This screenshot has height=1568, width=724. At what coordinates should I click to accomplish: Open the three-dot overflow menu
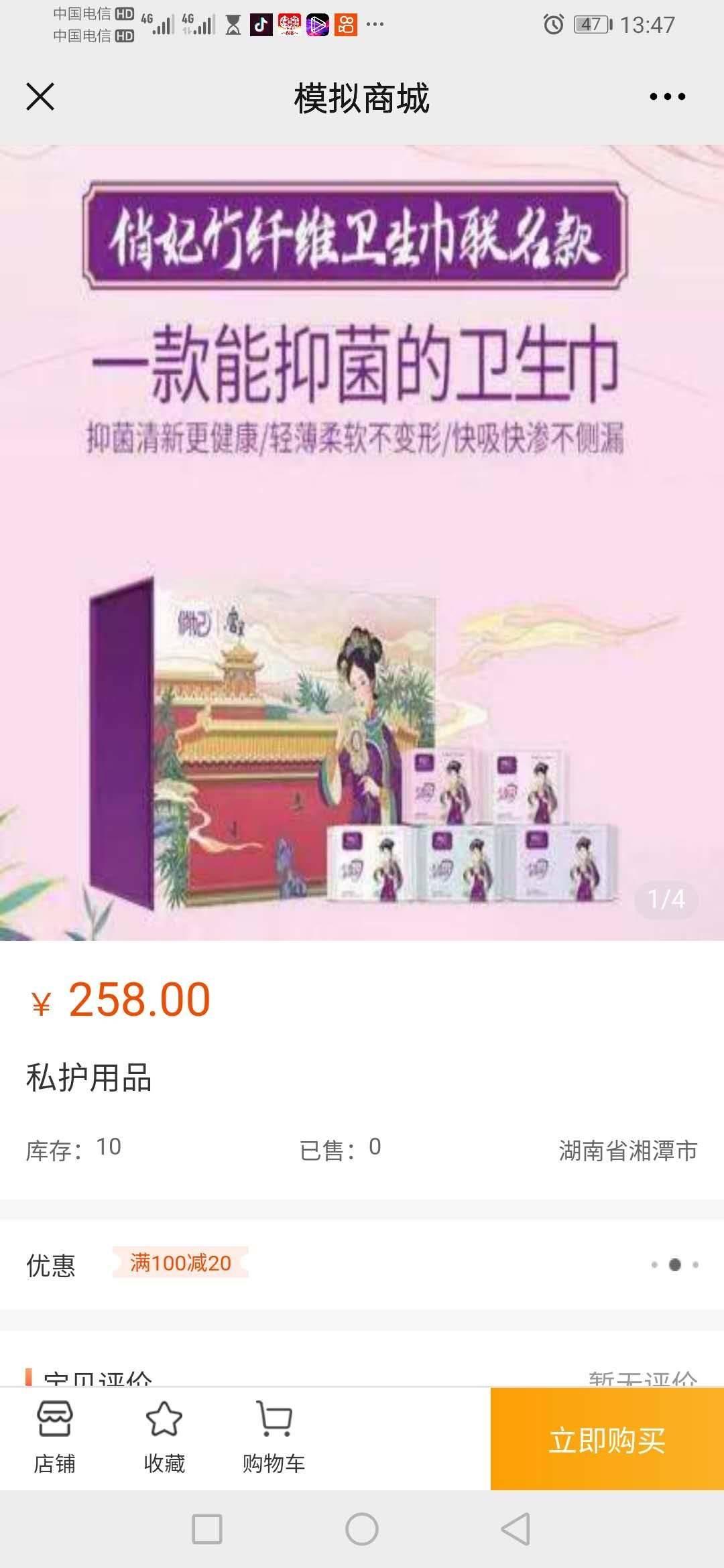667,96
